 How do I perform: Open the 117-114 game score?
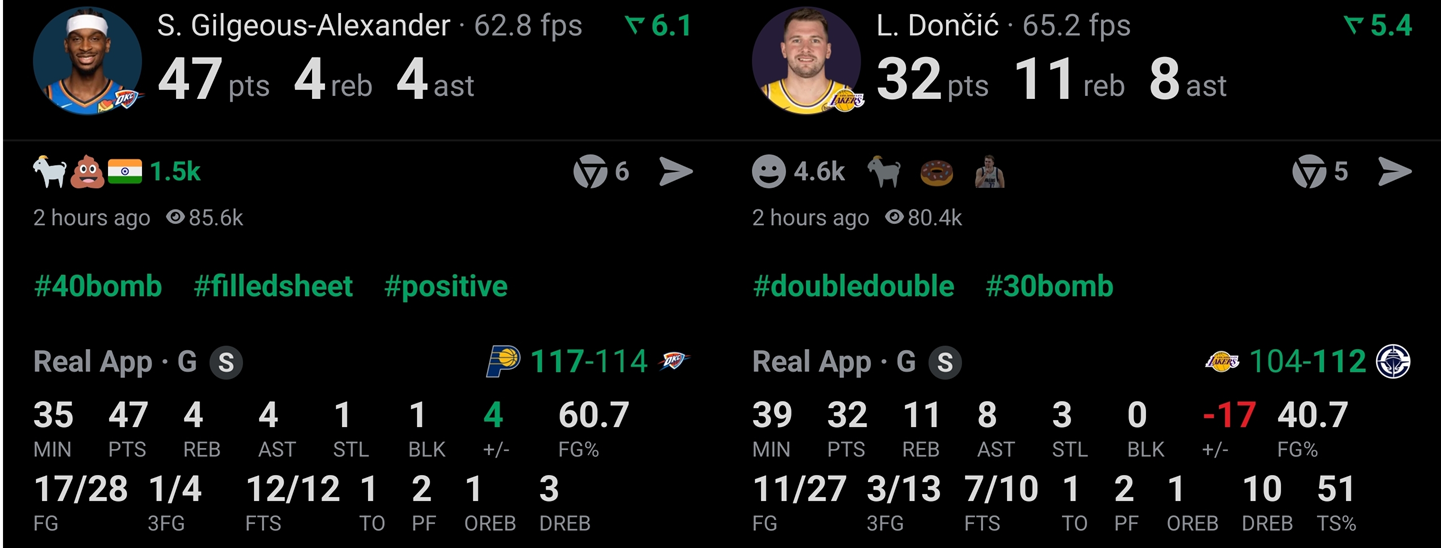[x=588, y=361]
